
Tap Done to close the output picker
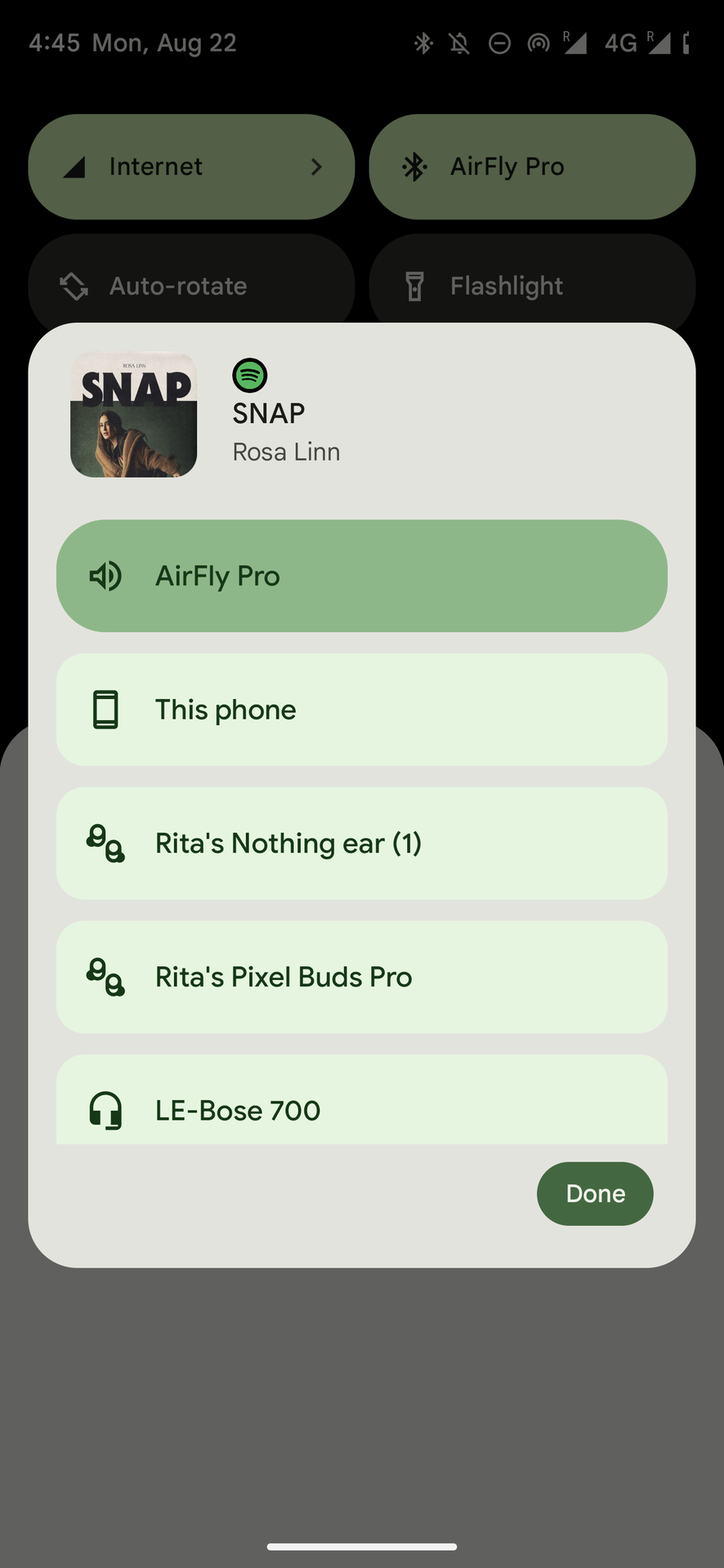(595, 1193)
